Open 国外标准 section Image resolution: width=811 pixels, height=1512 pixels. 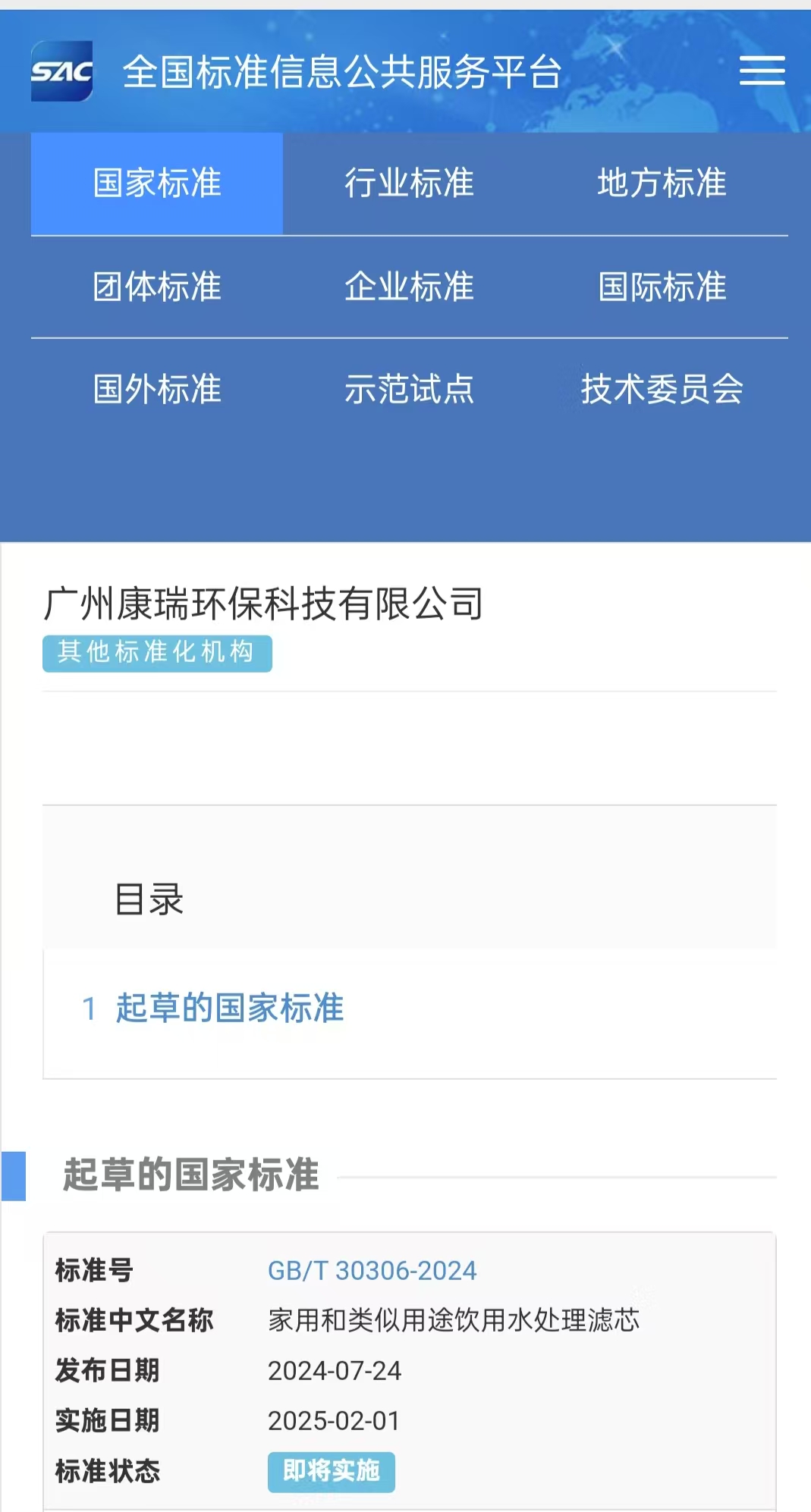click(157, 389)
